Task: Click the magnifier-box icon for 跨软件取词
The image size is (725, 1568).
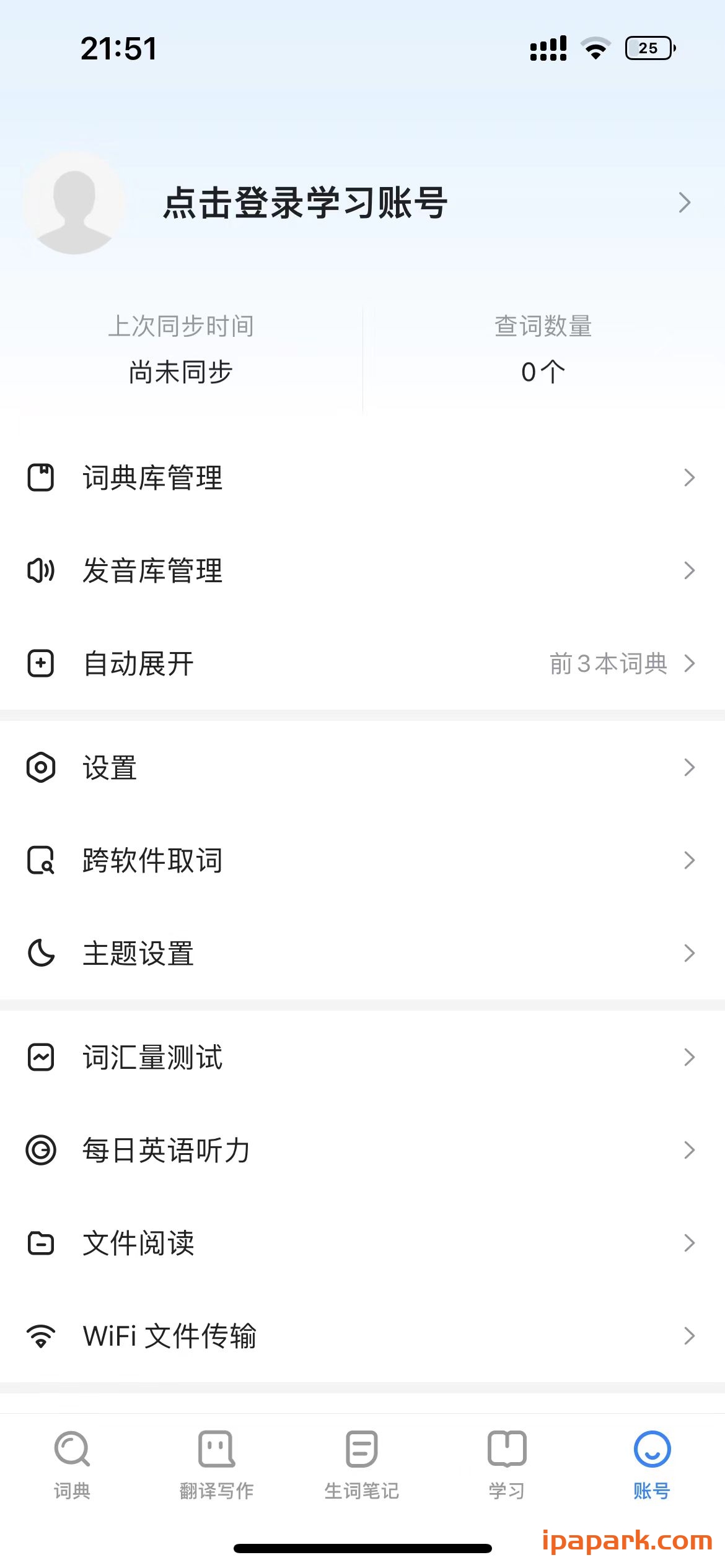Action: [40, 860]
